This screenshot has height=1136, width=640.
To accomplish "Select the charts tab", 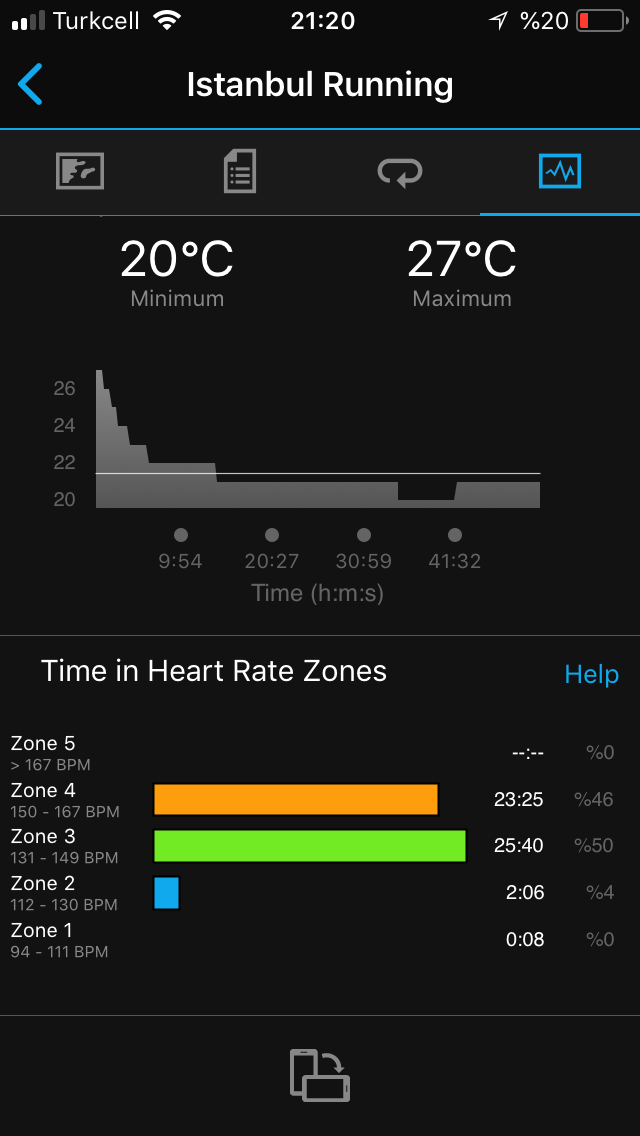I will tap(559, 172).
